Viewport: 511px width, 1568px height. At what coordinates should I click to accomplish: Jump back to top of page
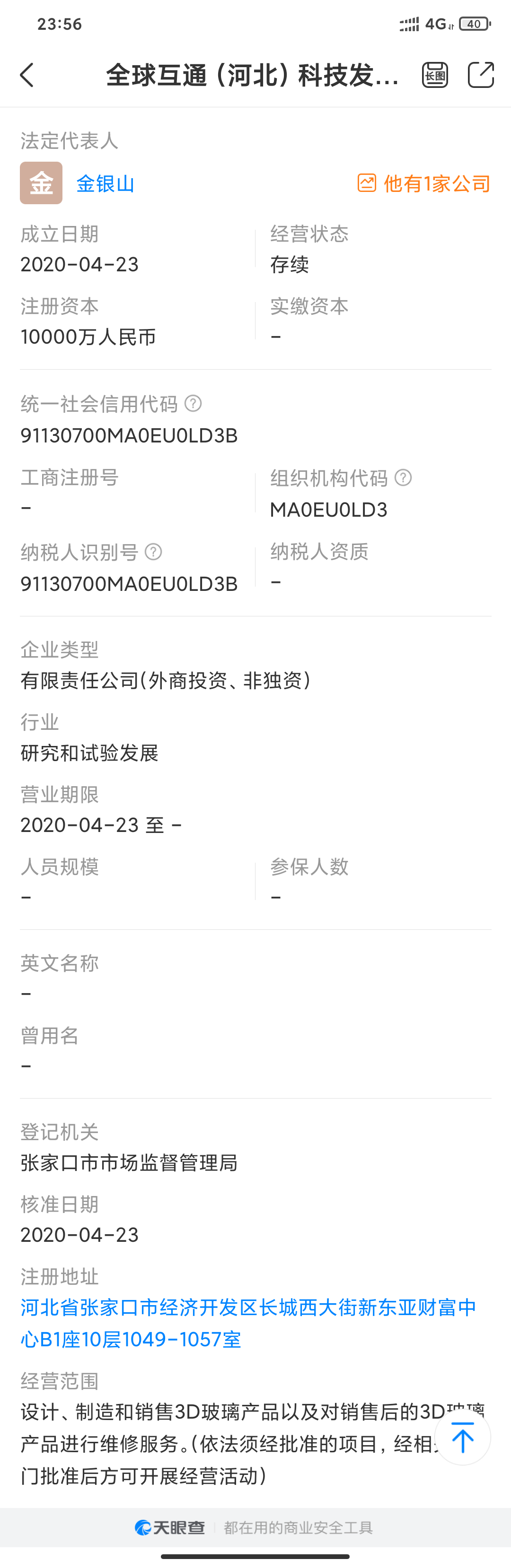coord(462,1438)
